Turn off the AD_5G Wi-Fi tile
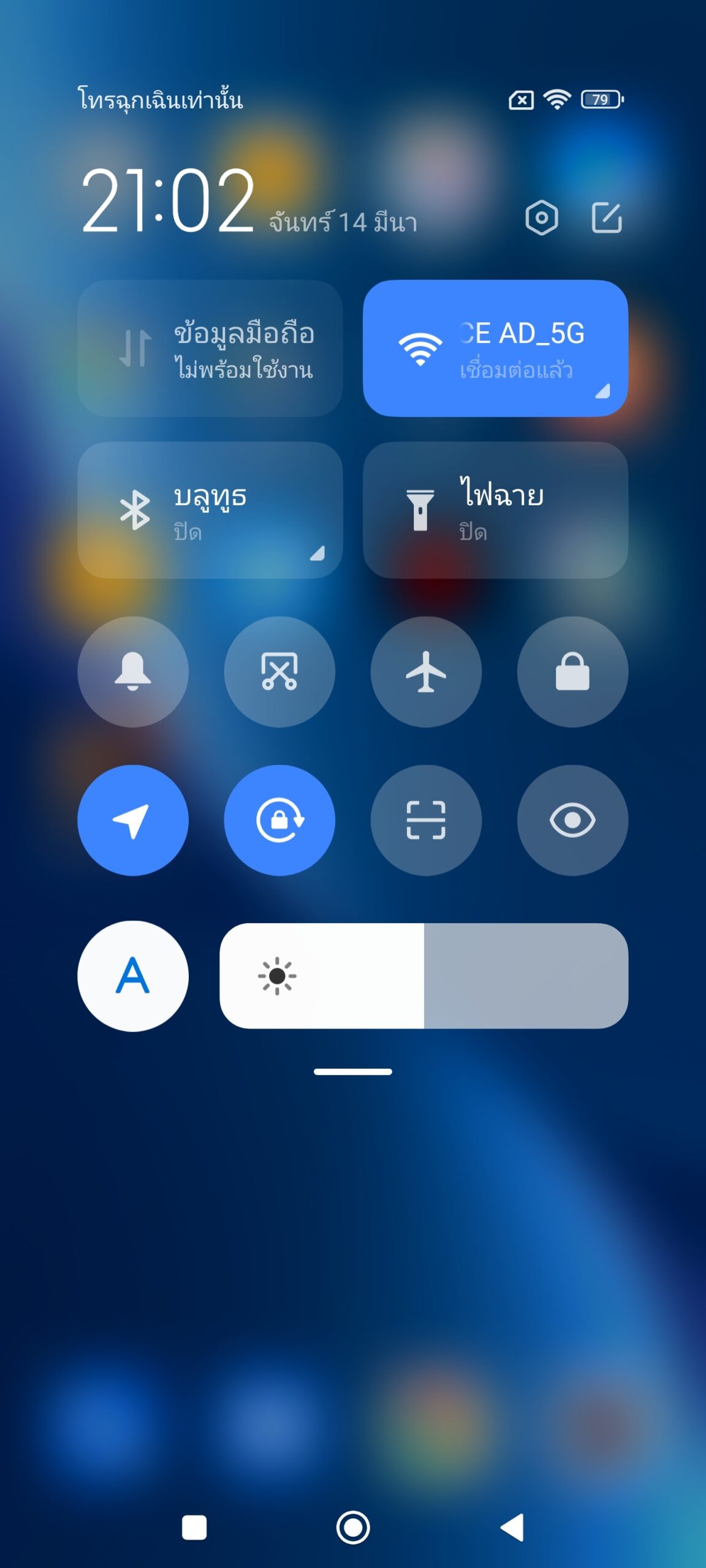Viewport: 706px width, 1568px height. click(495, 349)
